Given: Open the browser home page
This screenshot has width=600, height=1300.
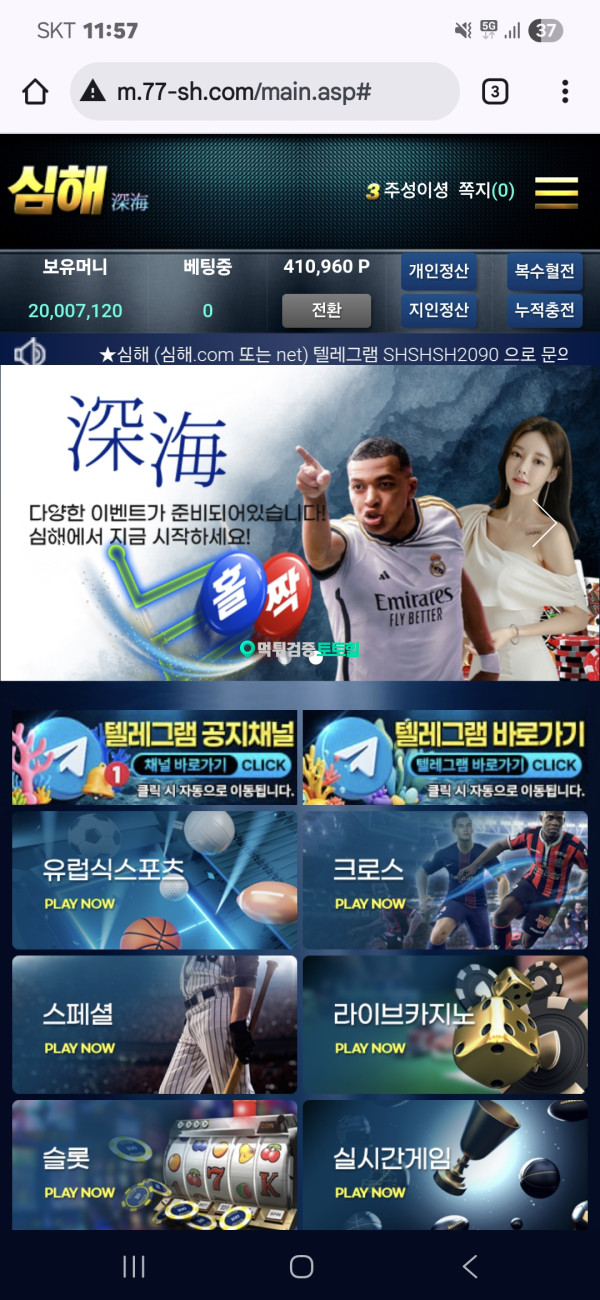Looking at the screenshot, I should pos(35,92).
